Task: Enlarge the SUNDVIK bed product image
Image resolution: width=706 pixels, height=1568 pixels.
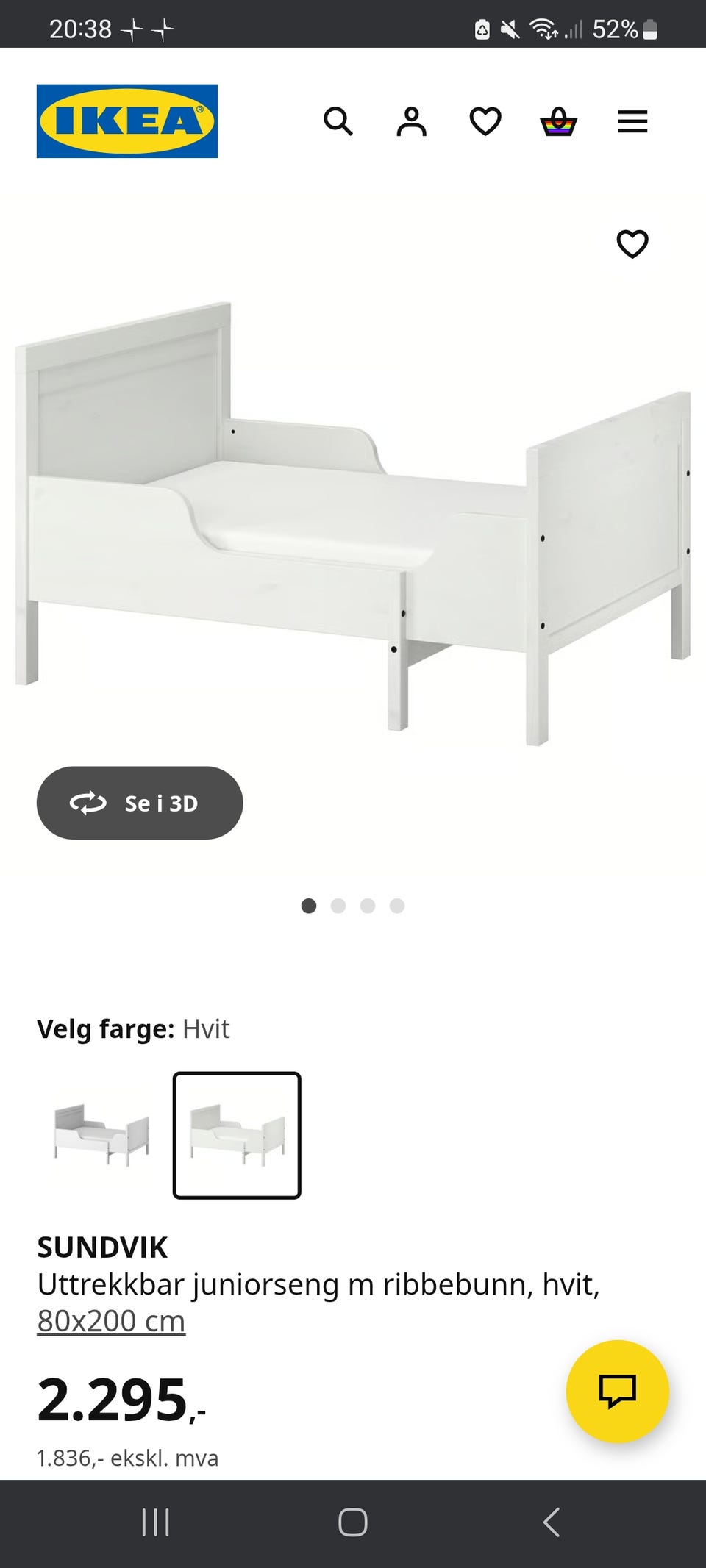Action: pos(353,522)
